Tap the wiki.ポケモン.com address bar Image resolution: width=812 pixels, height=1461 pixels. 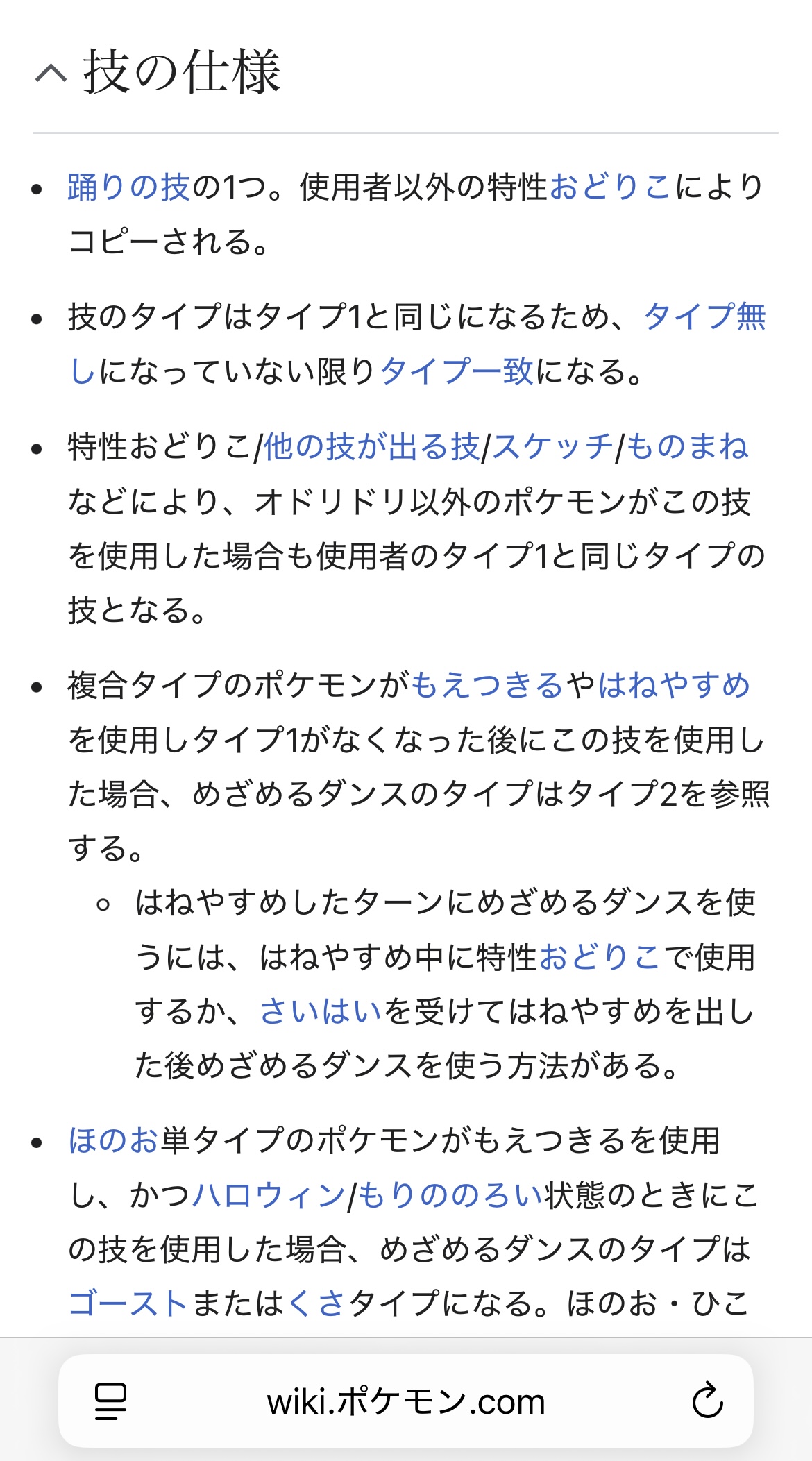pyautogui.click(x=406, y=1401)
